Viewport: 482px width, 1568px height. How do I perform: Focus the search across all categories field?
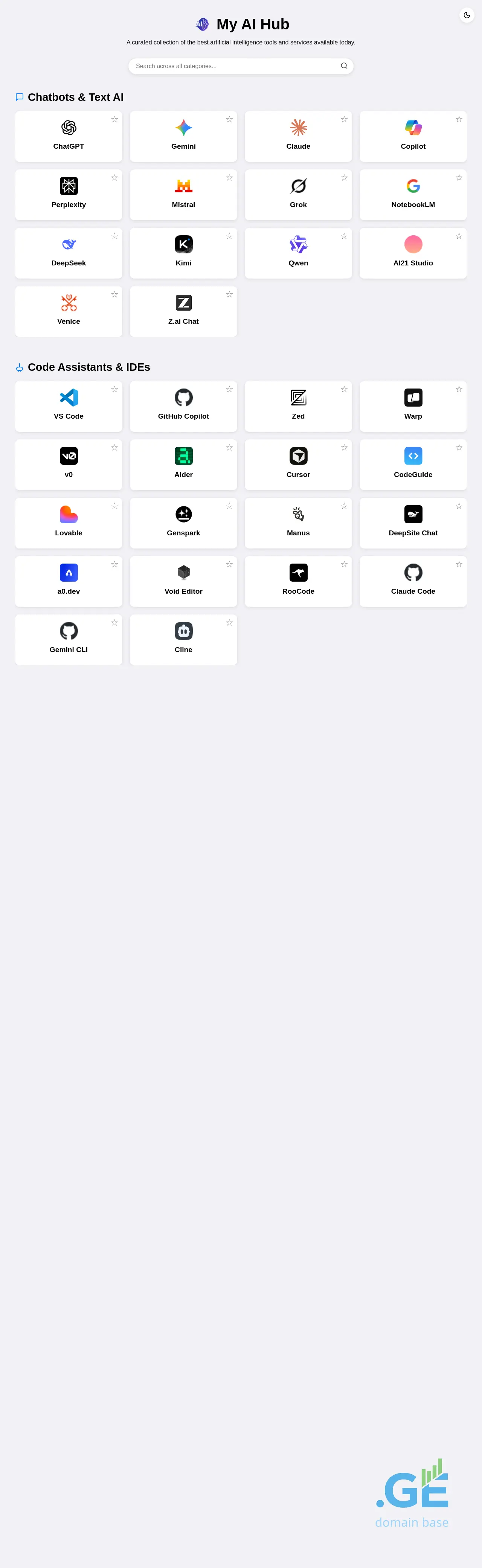tap(234, 66)
